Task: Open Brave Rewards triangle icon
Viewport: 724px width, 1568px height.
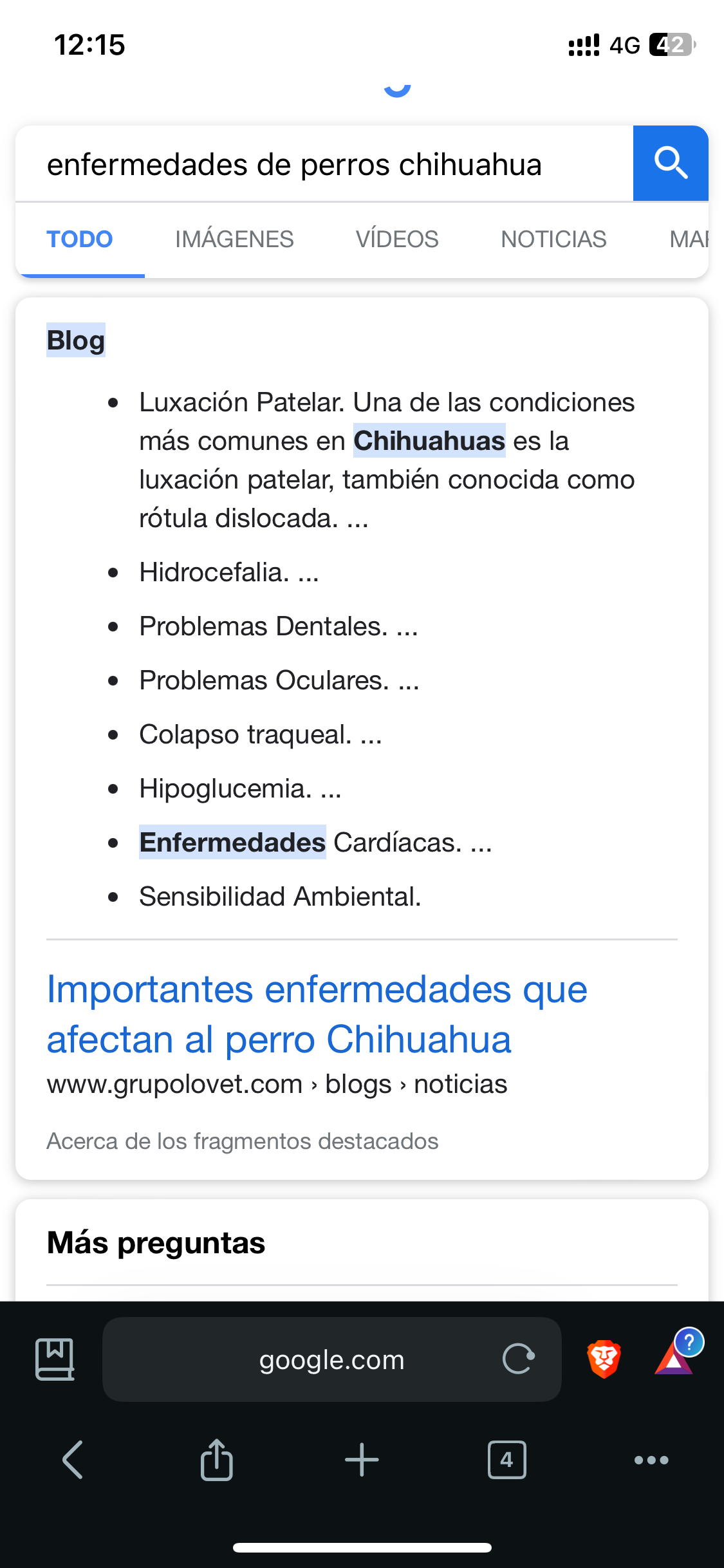Action: (x=674, y=1359)
